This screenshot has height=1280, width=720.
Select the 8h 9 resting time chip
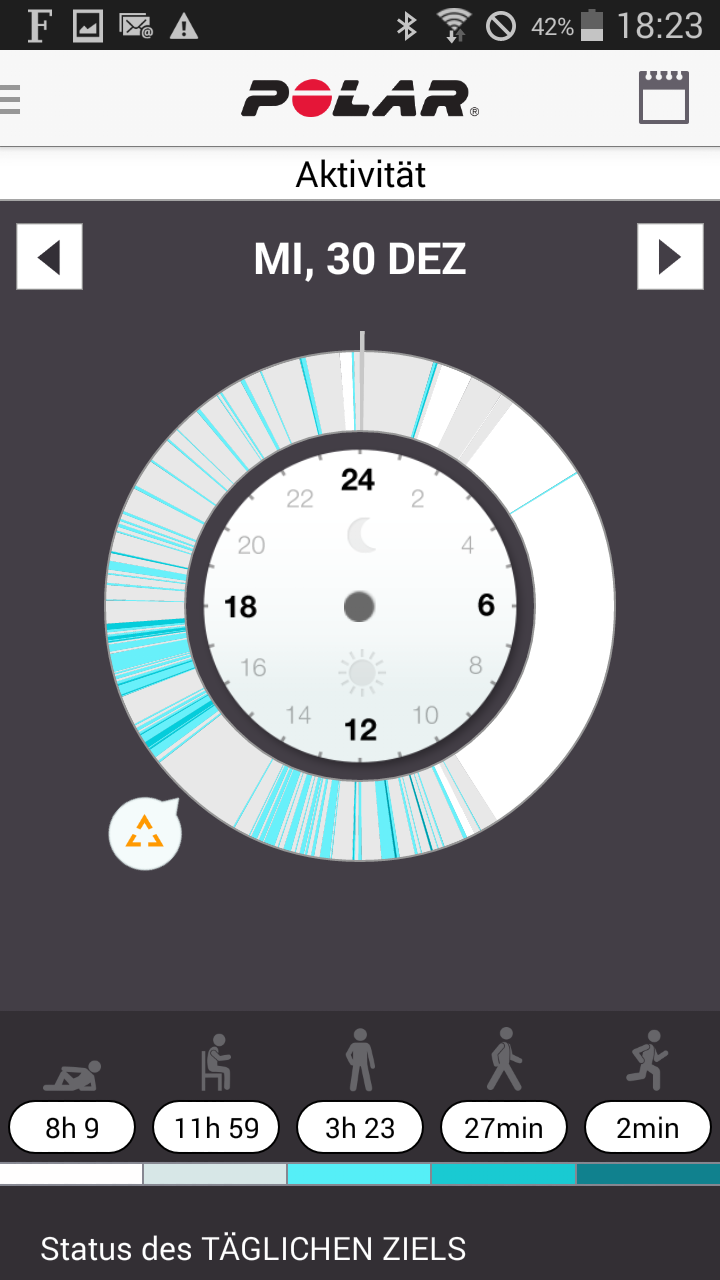pyautogui.click(x=72, y=1128)
